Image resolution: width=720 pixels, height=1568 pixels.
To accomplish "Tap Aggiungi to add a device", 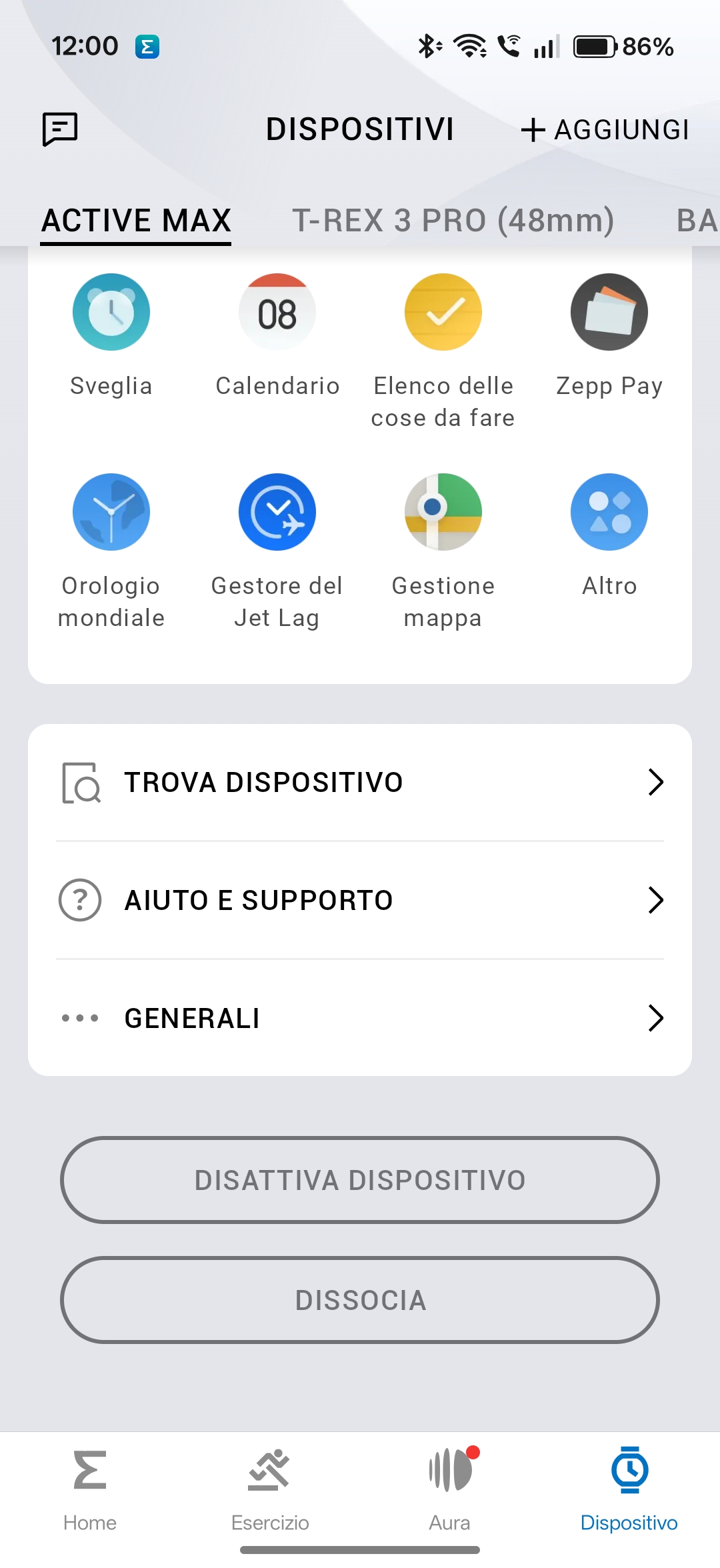I will click(605, 129).
